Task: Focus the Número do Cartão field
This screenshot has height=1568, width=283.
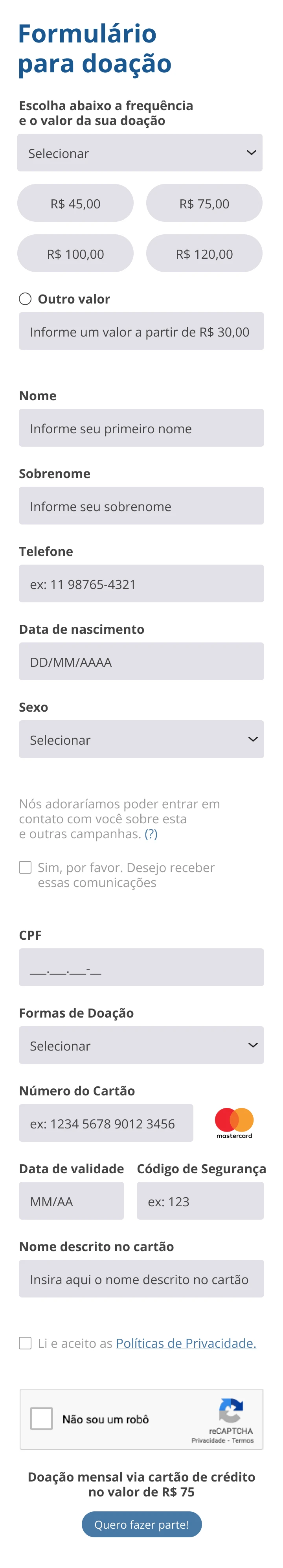Action: [106, 1124]
